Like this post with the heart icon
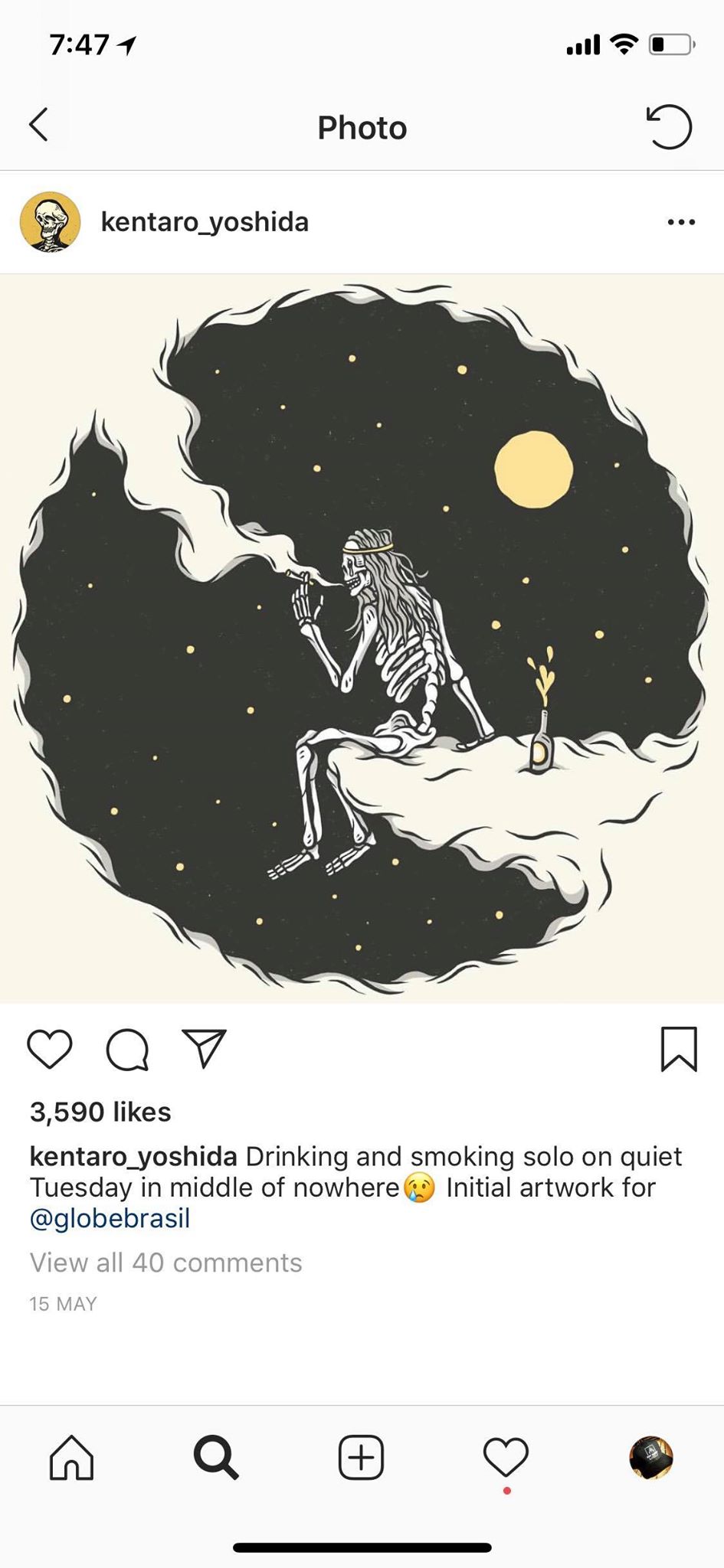The width and height of the screenshot is (724, 1568). coord(50,1049)
